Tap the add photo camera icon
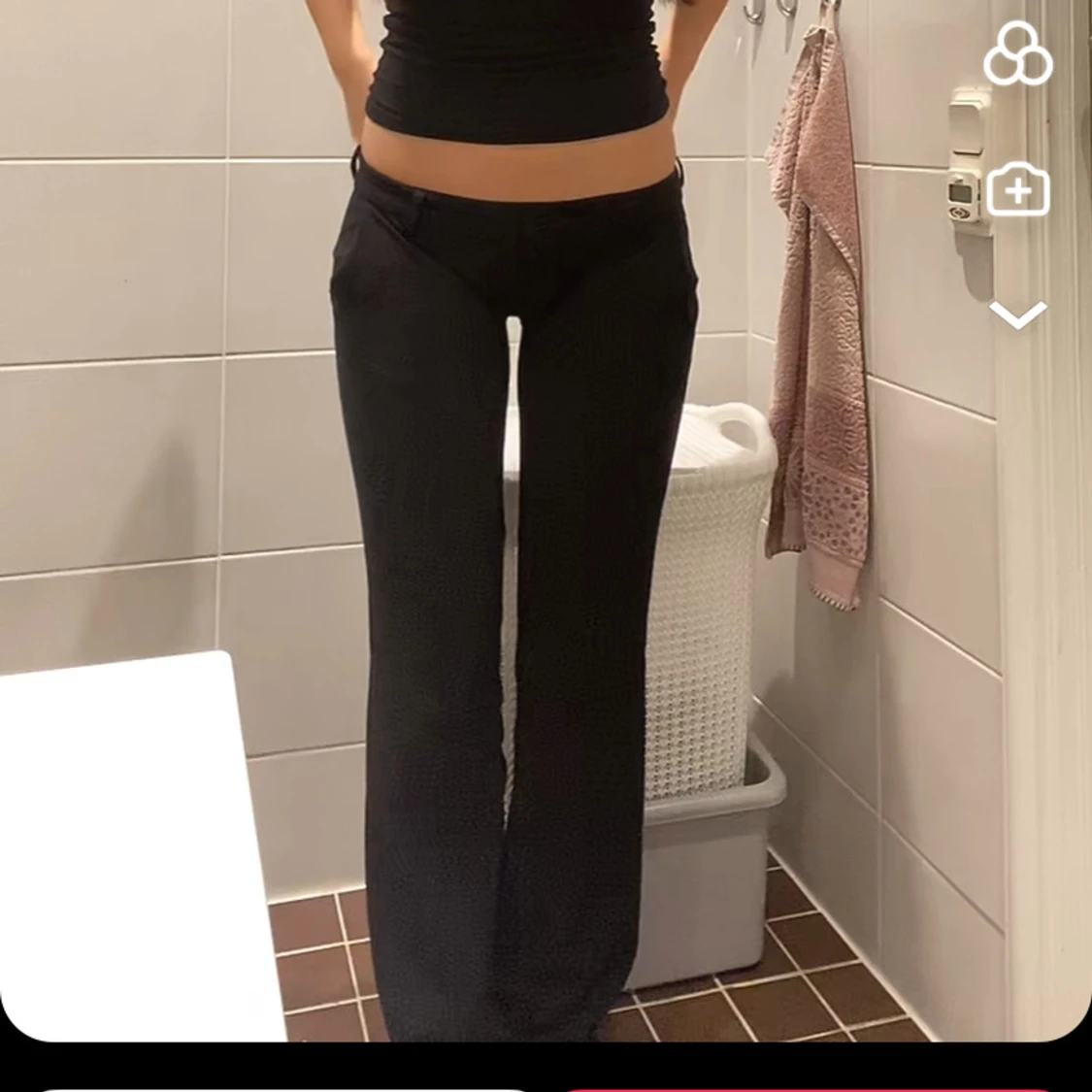 [x=1017, y=189]
